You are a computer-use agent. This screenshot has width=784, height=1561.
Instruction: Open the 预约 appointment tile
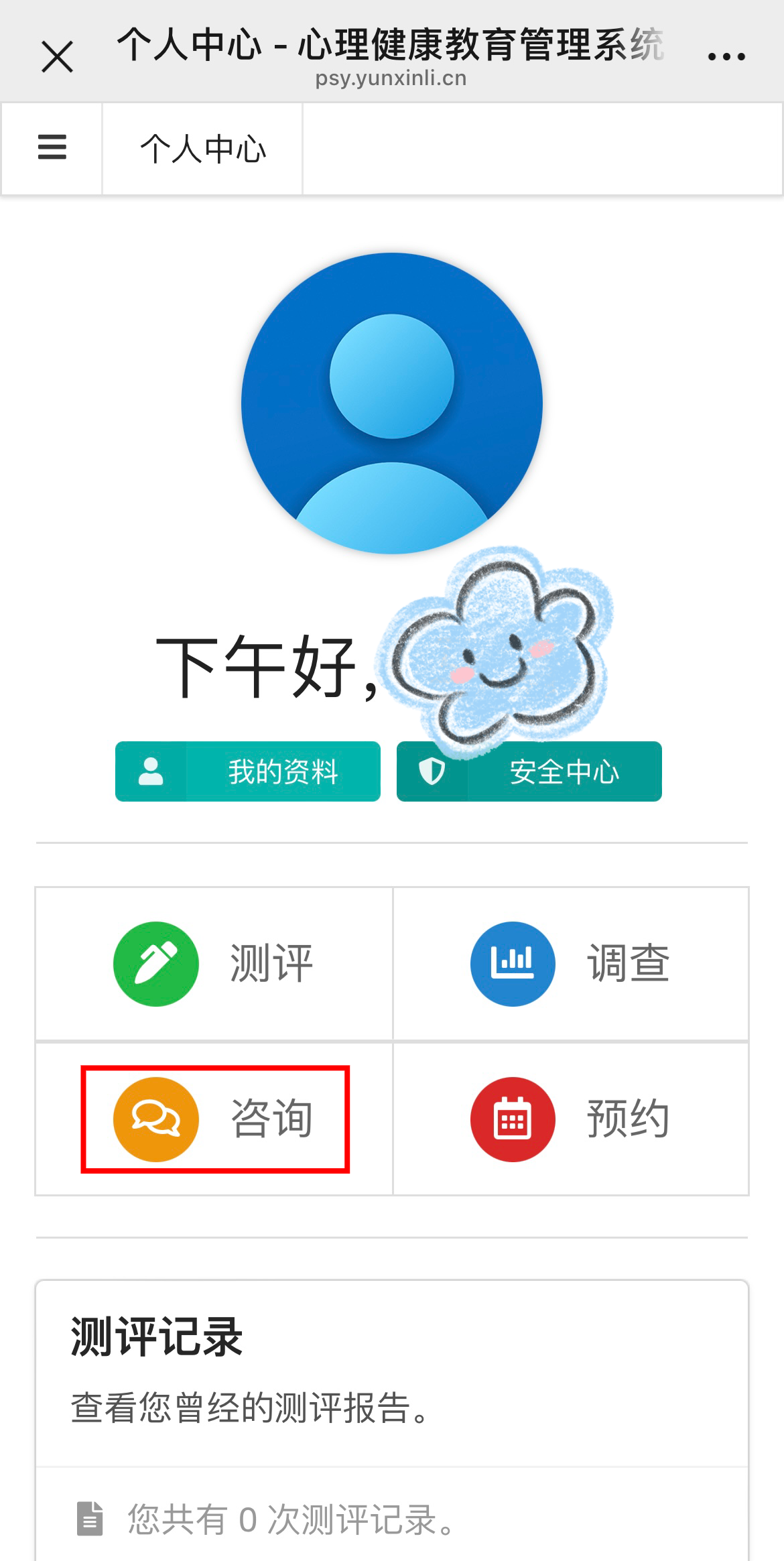pyautogui.click(x=570, y=1119)
